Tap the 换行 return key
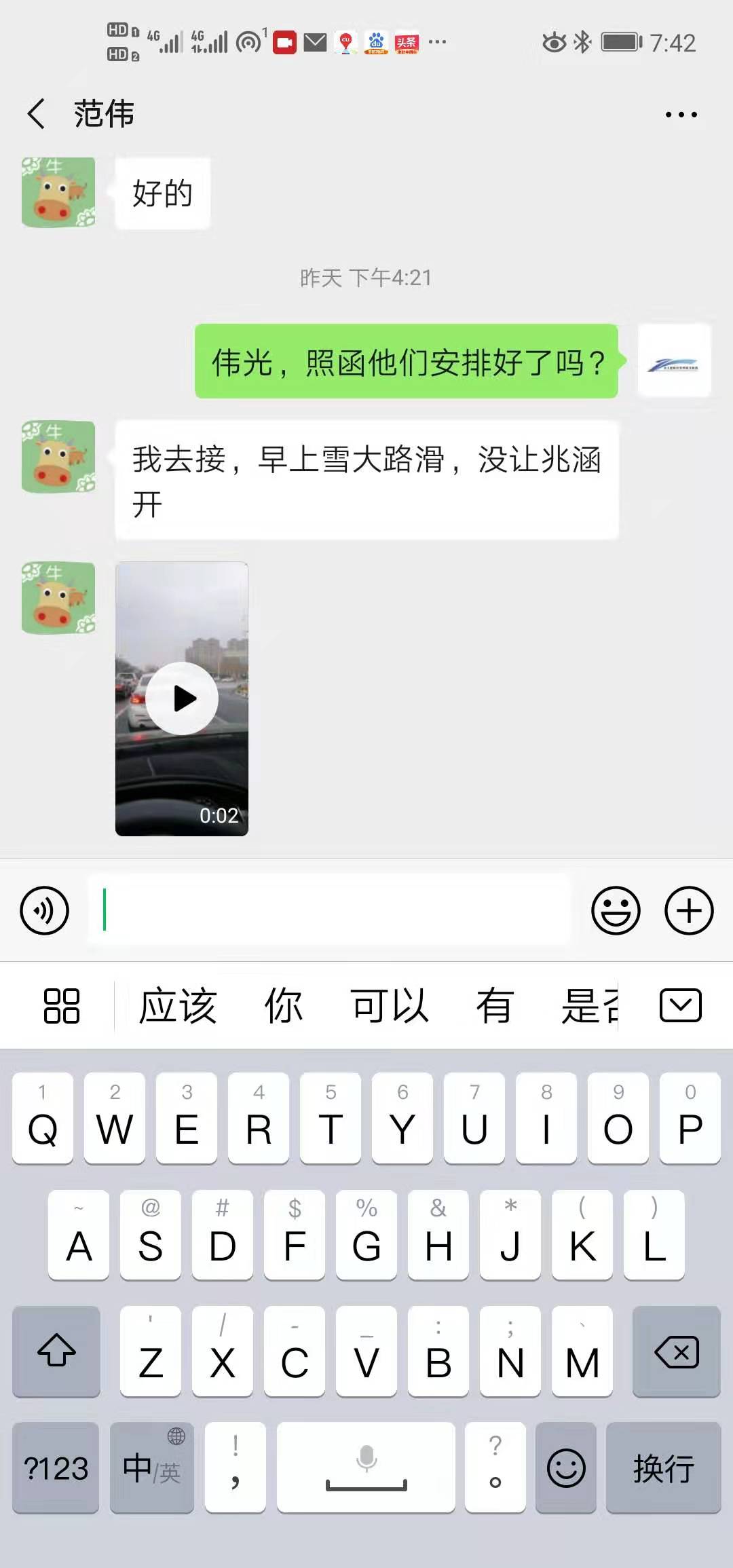733x1568 pixels. point(663,1468)
